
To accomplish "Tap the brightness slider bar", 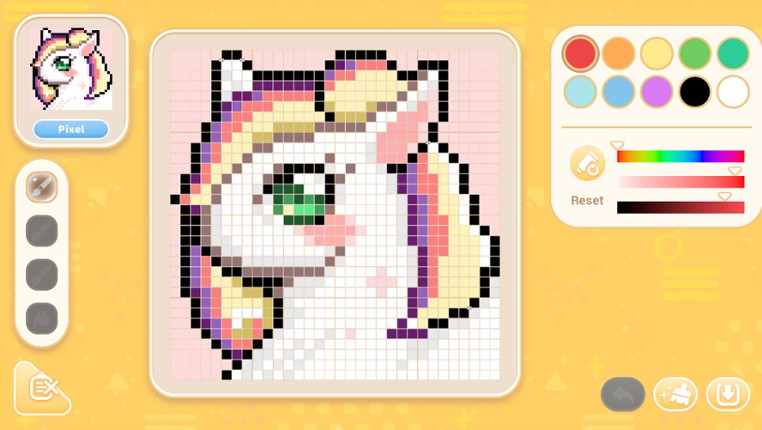I will click(680, 208).
